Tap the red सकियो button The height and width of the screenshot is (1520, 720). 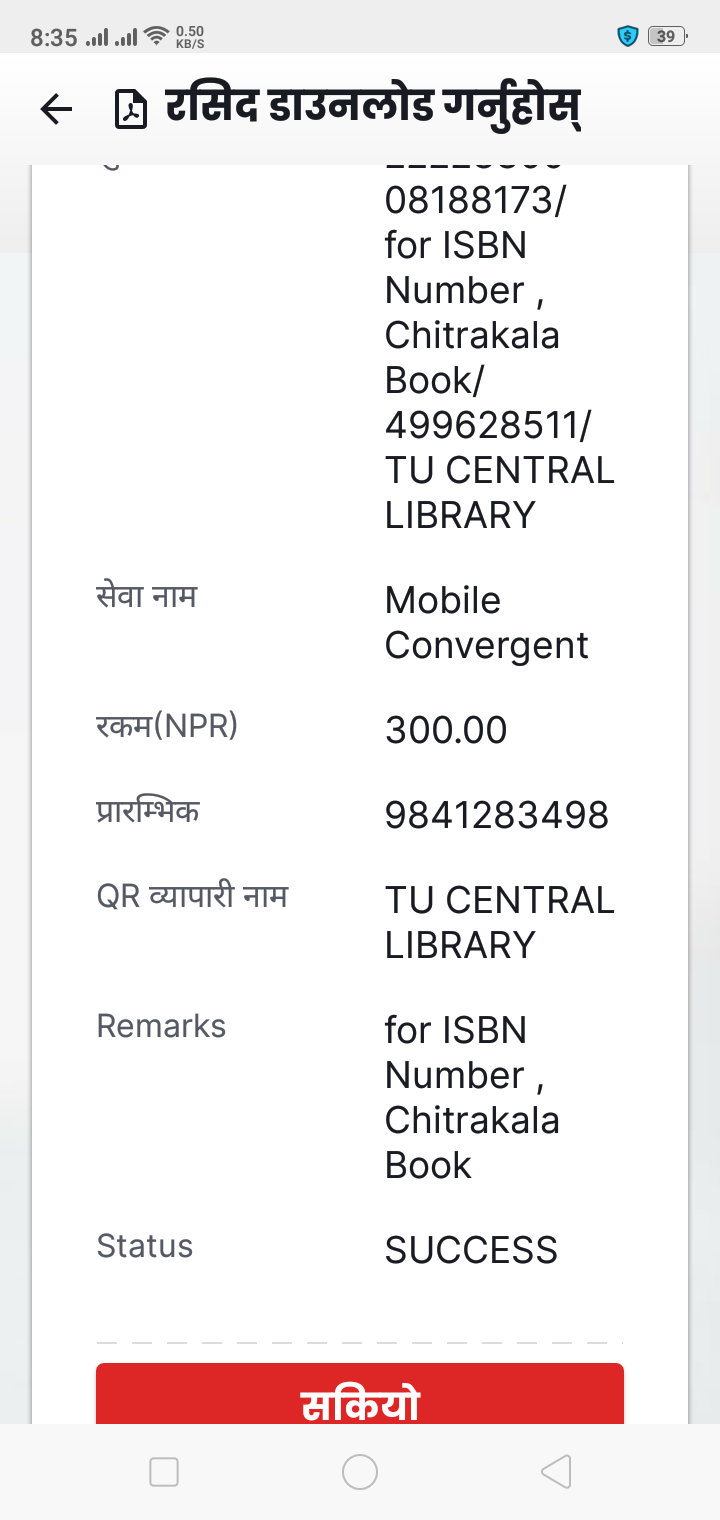coord(360,1394)
